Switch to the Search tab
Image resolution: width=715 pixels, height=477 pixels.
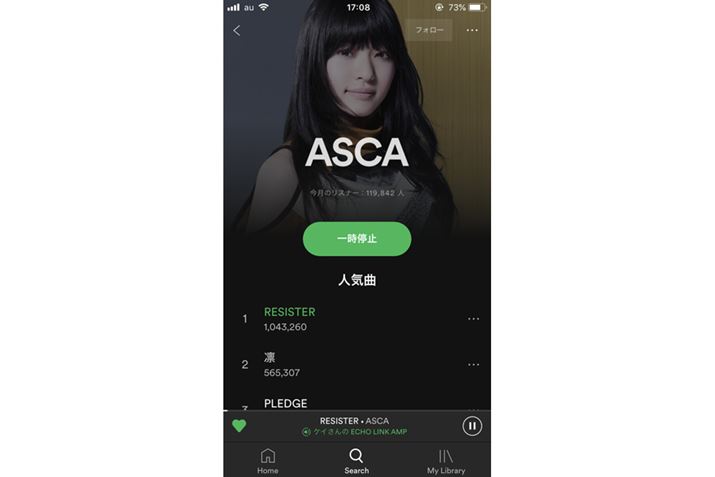pos(357,461)
